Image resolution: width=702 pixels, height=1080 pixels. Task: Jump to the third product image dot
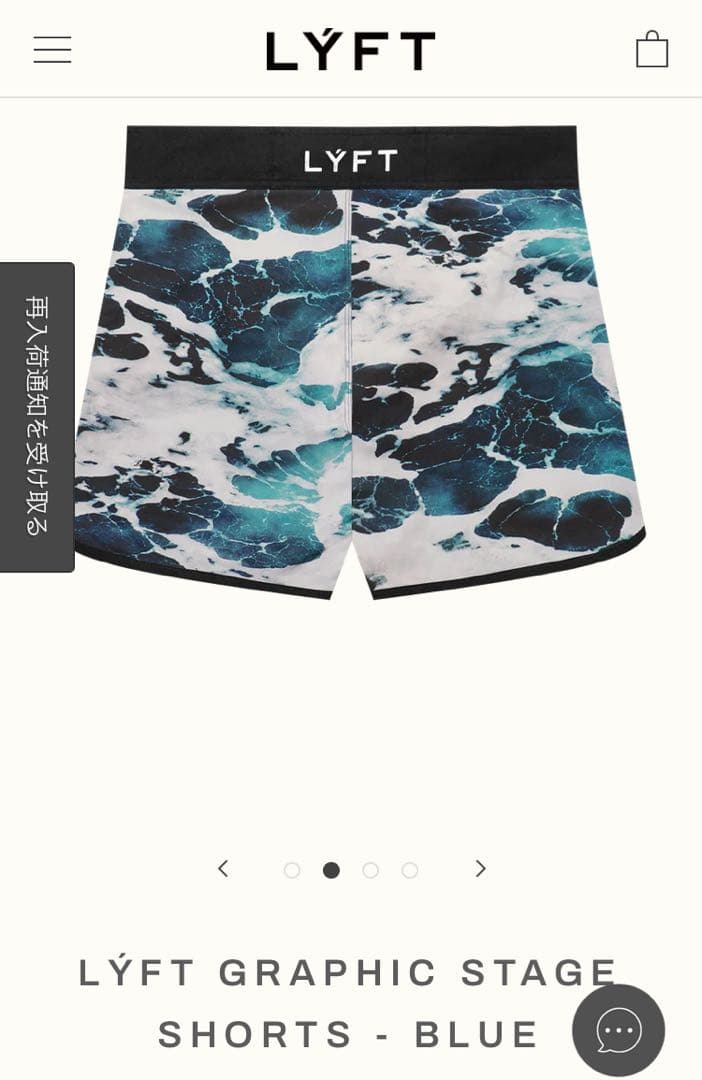point(370,870)
